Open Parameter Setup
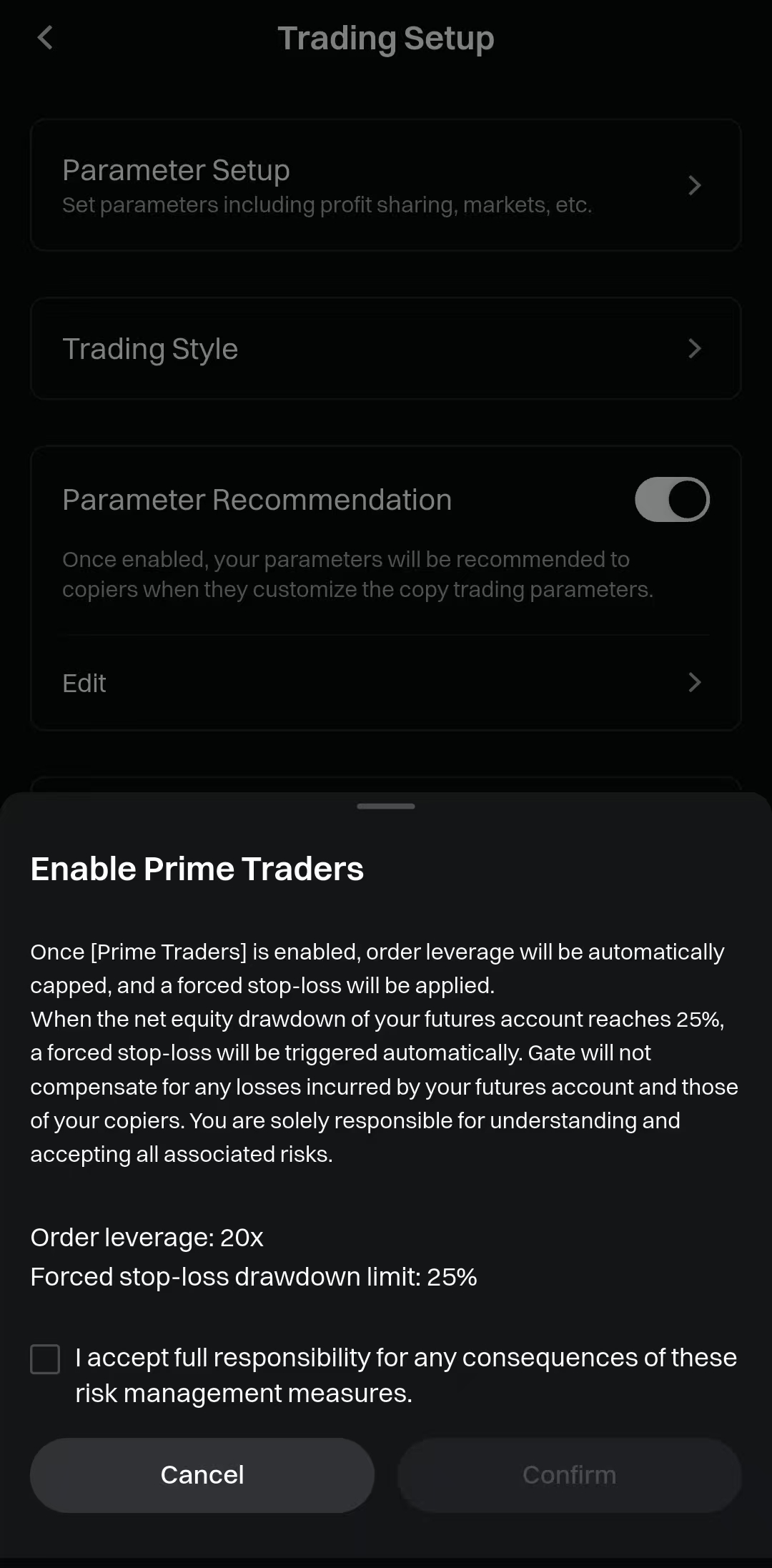This screenshot has width=772, height=1568. [x=385, y=185]
